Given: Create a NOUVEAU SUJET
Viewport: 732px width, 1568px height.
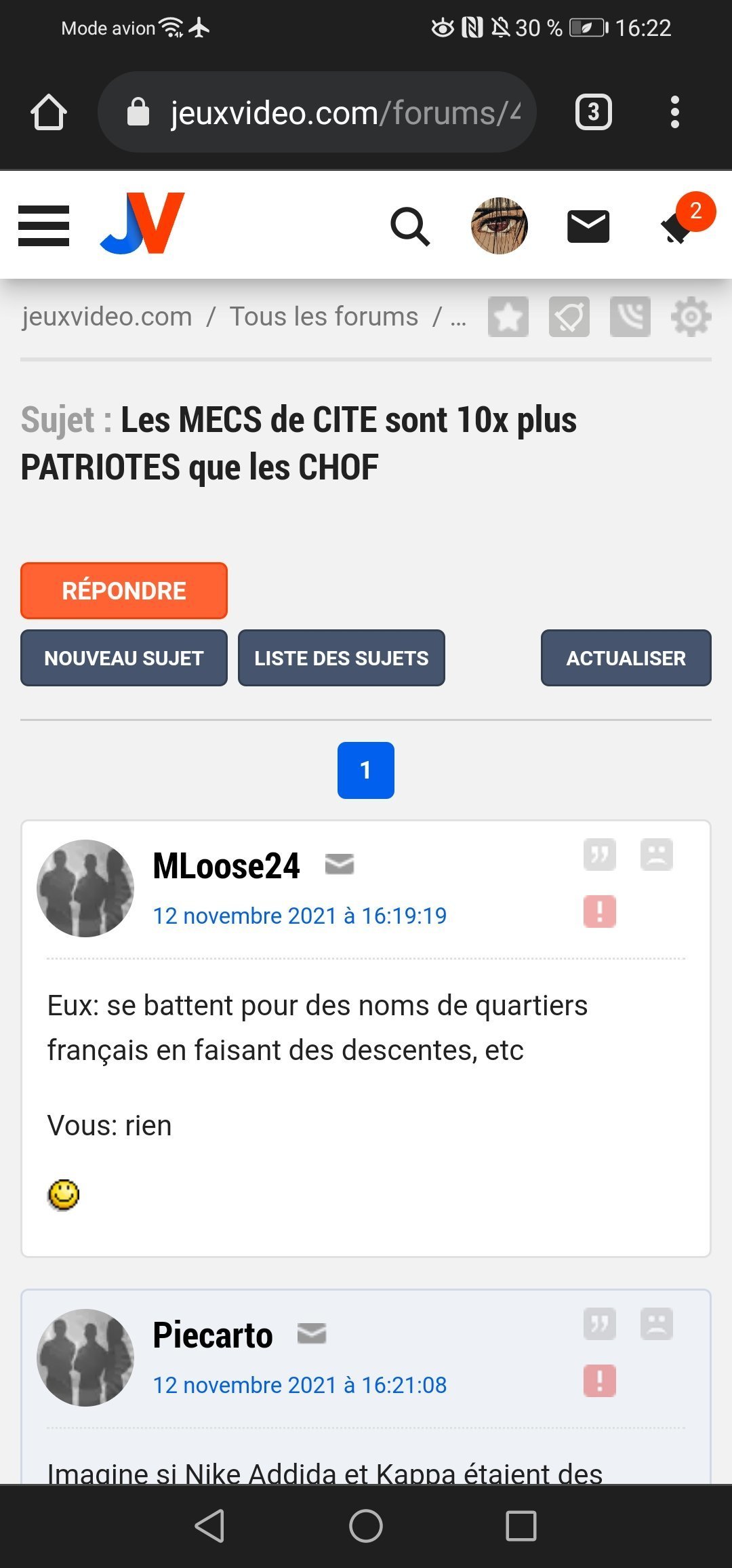Looking at the screenshot, I should coord(124,658).
